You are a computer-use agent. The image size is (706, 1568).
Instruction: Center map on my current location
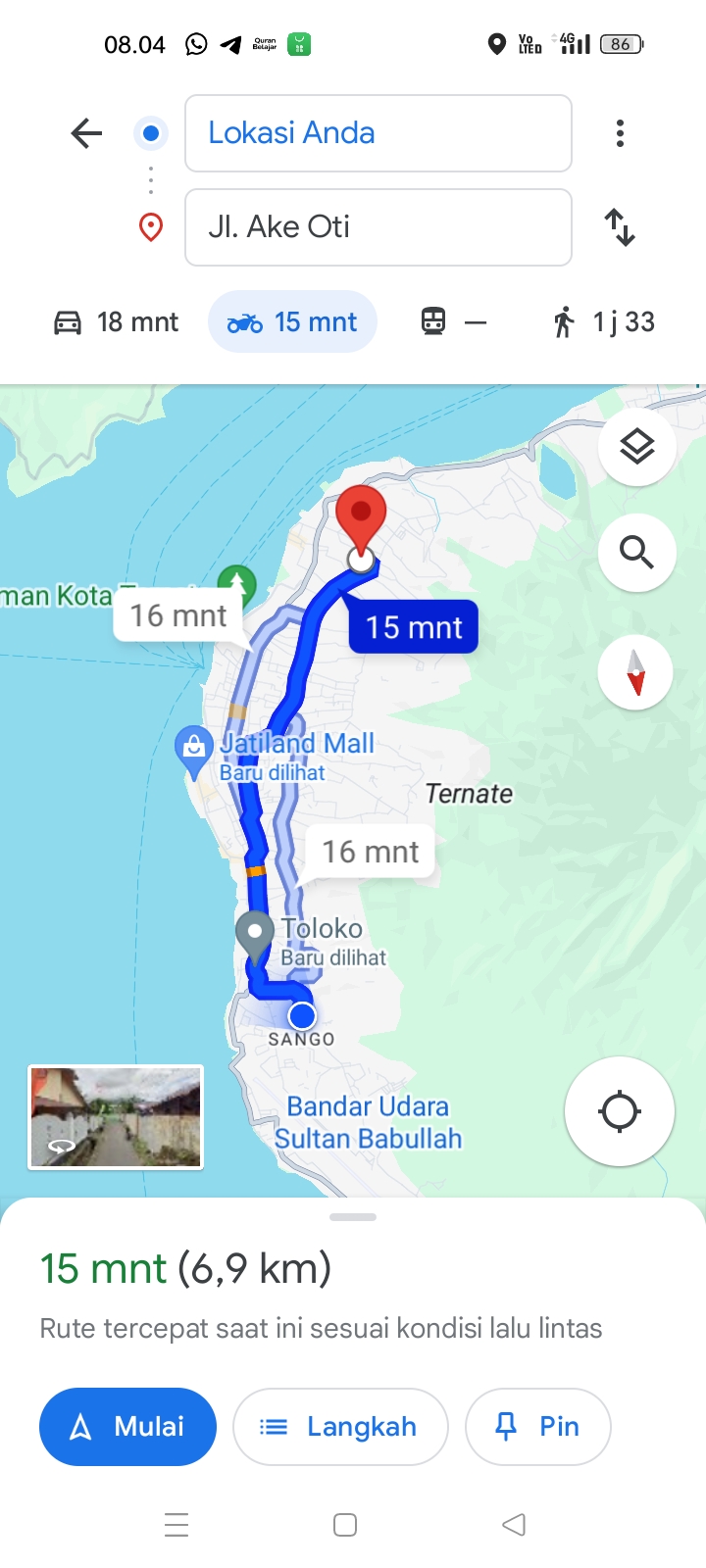click(x=620, y=1111)
